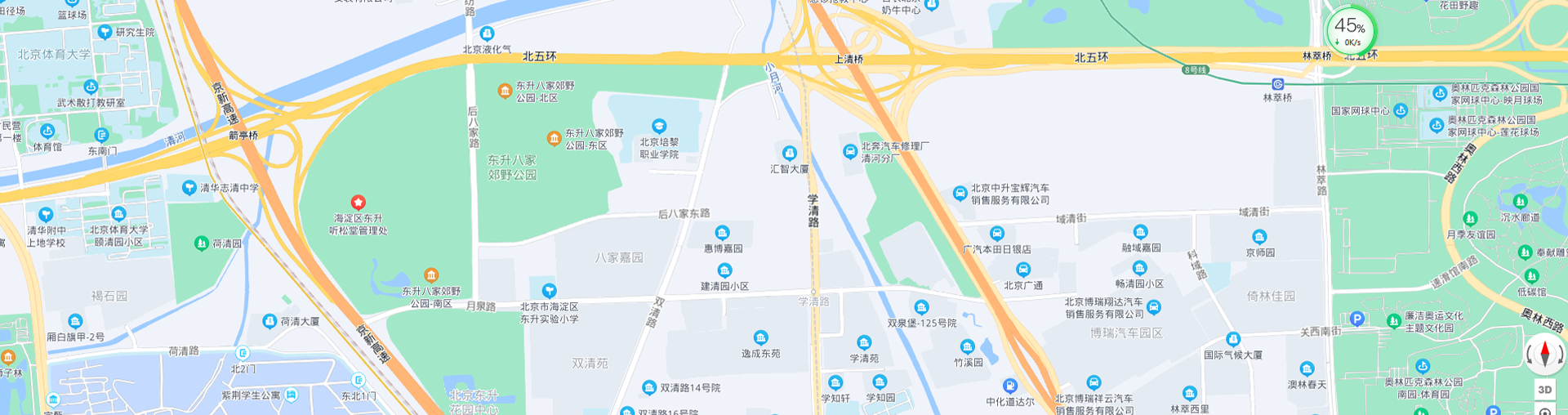Tap the 荷清大厦 building marker
Viewport: 1568px width, 415px height.
click(269, 321)
